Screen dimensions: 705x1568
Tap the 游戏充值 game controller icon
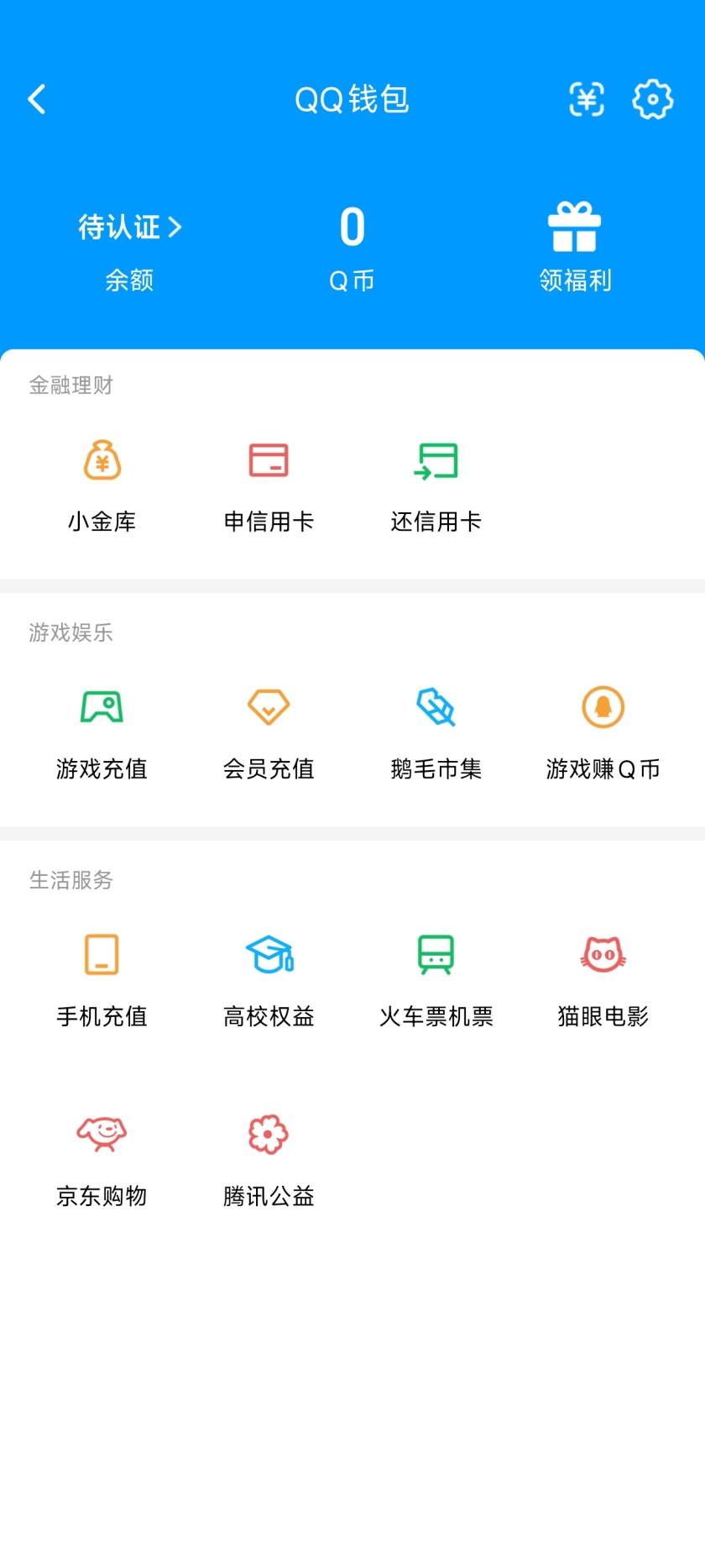(x=102, y=707)
